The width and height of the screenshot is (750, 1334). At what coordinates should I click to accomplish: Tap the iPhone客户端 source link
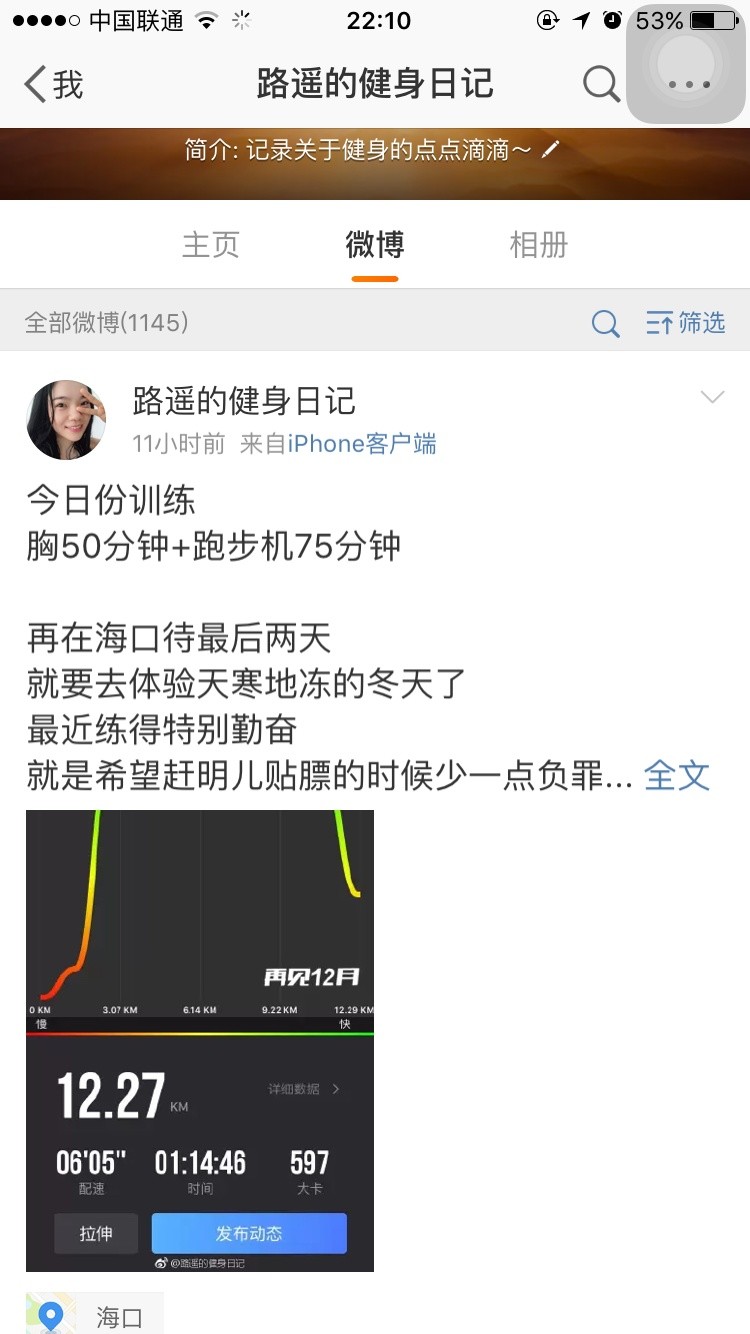pyautogui.click(x=362, y=444)
